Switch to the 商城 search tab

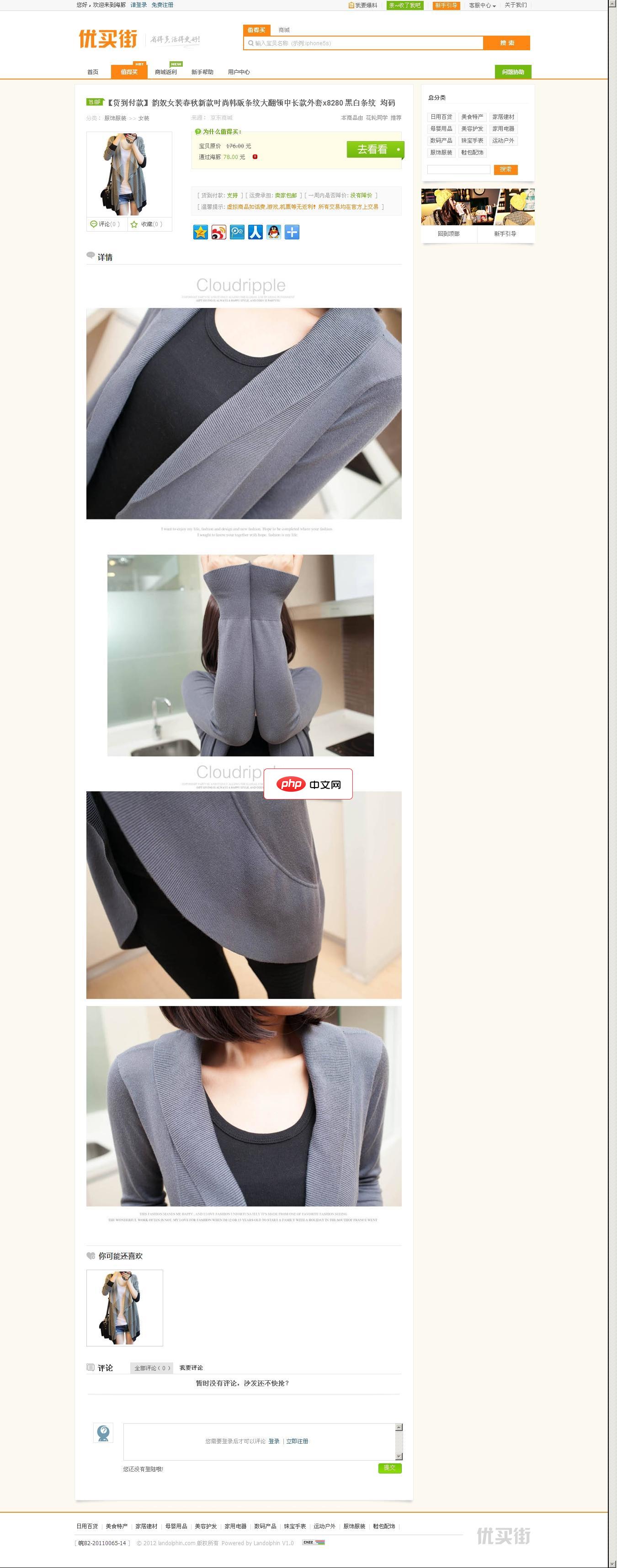pyautogui.click(x=284, y=30)
